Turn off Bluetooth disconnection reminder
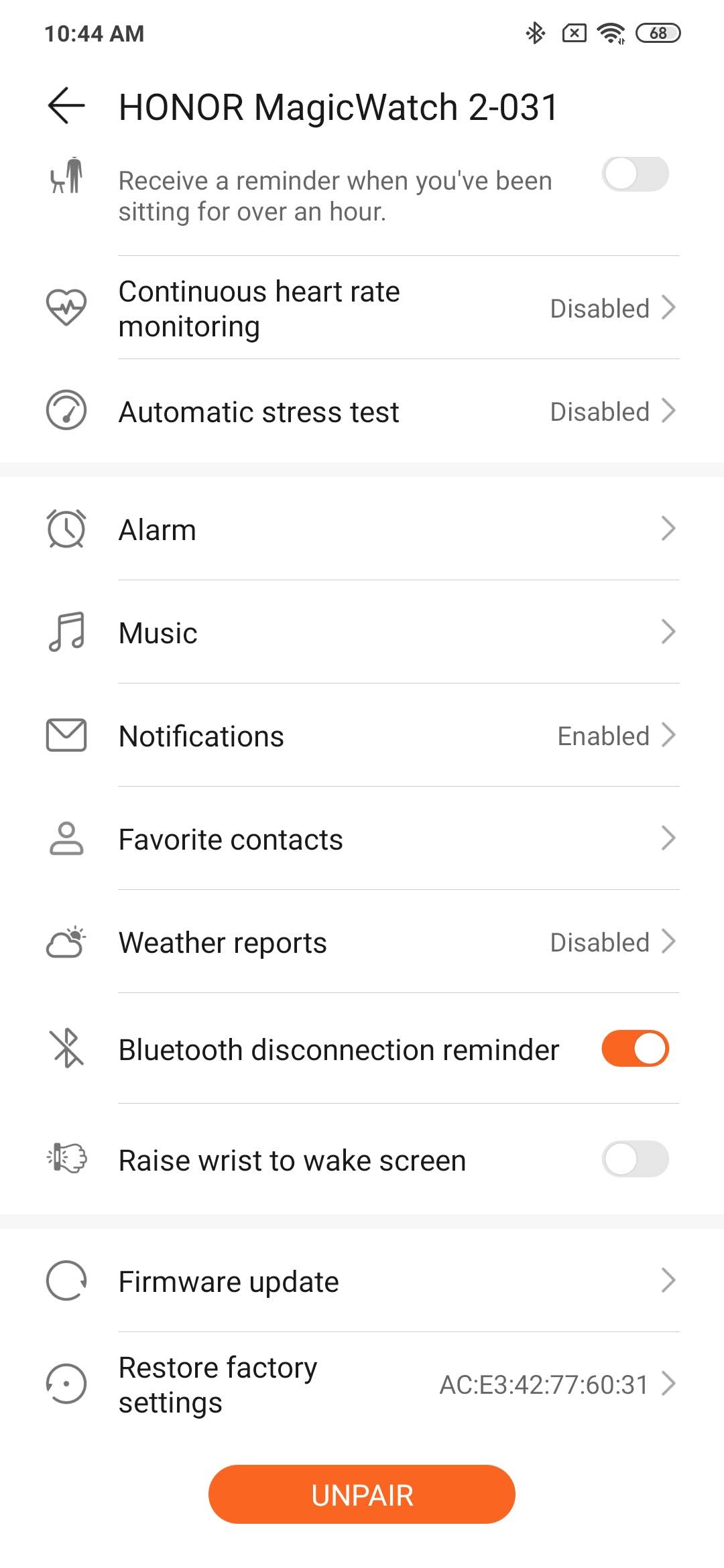 [x=635, y=1049]
